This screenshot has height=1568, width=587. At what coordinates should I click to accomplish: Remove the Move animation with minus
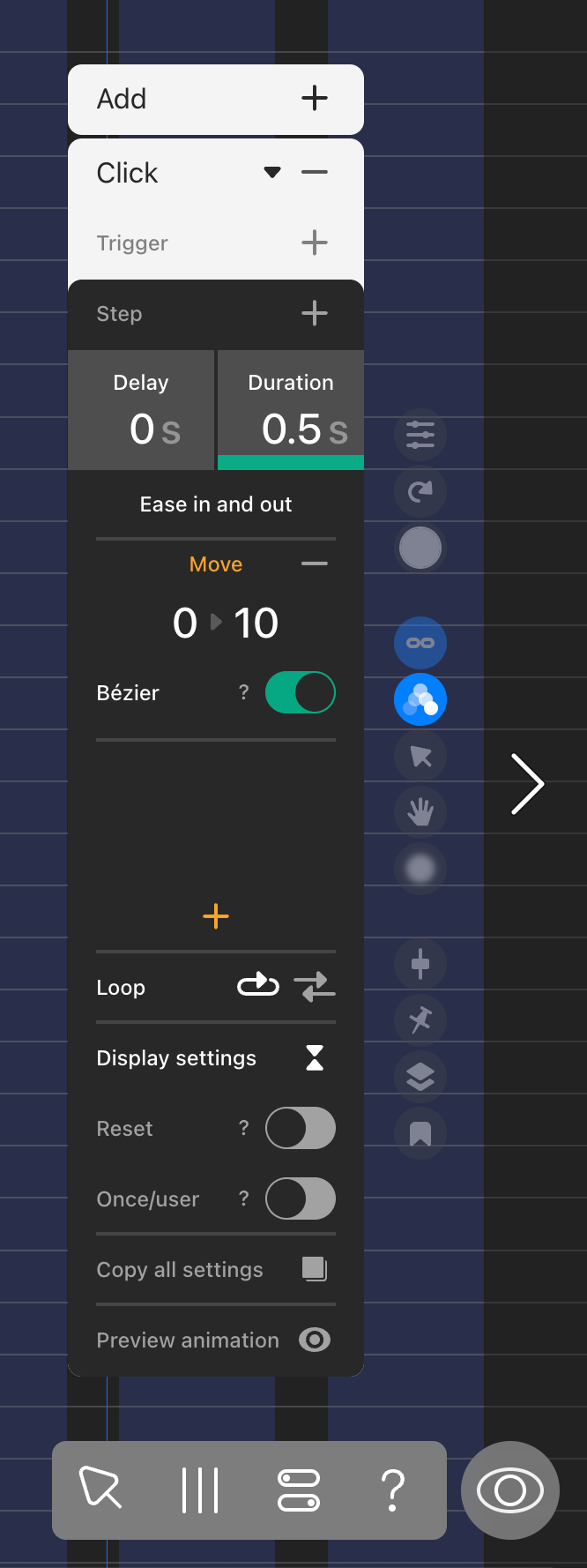point(315,564)
